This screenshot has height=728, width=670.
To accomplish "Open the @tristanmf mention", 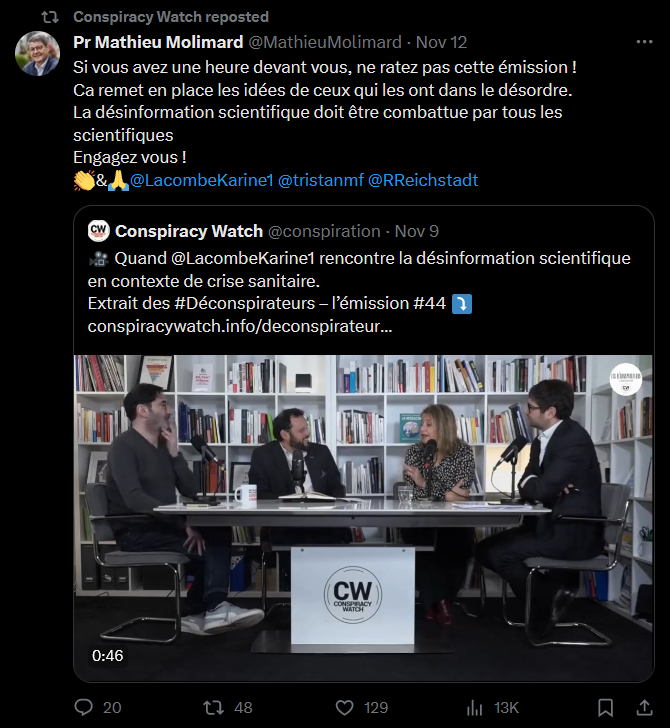I will (319, 180).
